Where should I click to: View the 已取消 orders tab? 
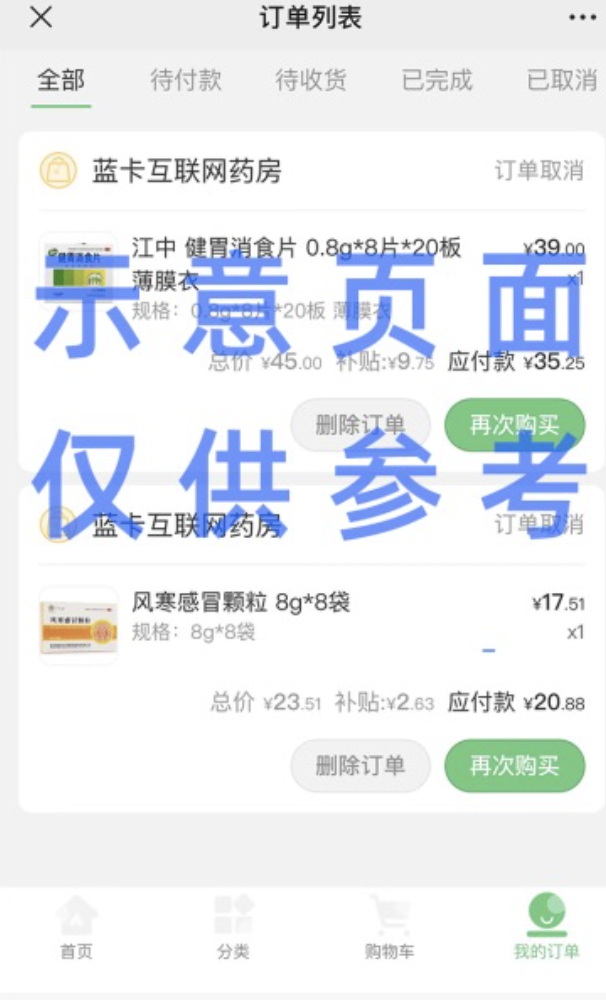click(x=561, y=80)
